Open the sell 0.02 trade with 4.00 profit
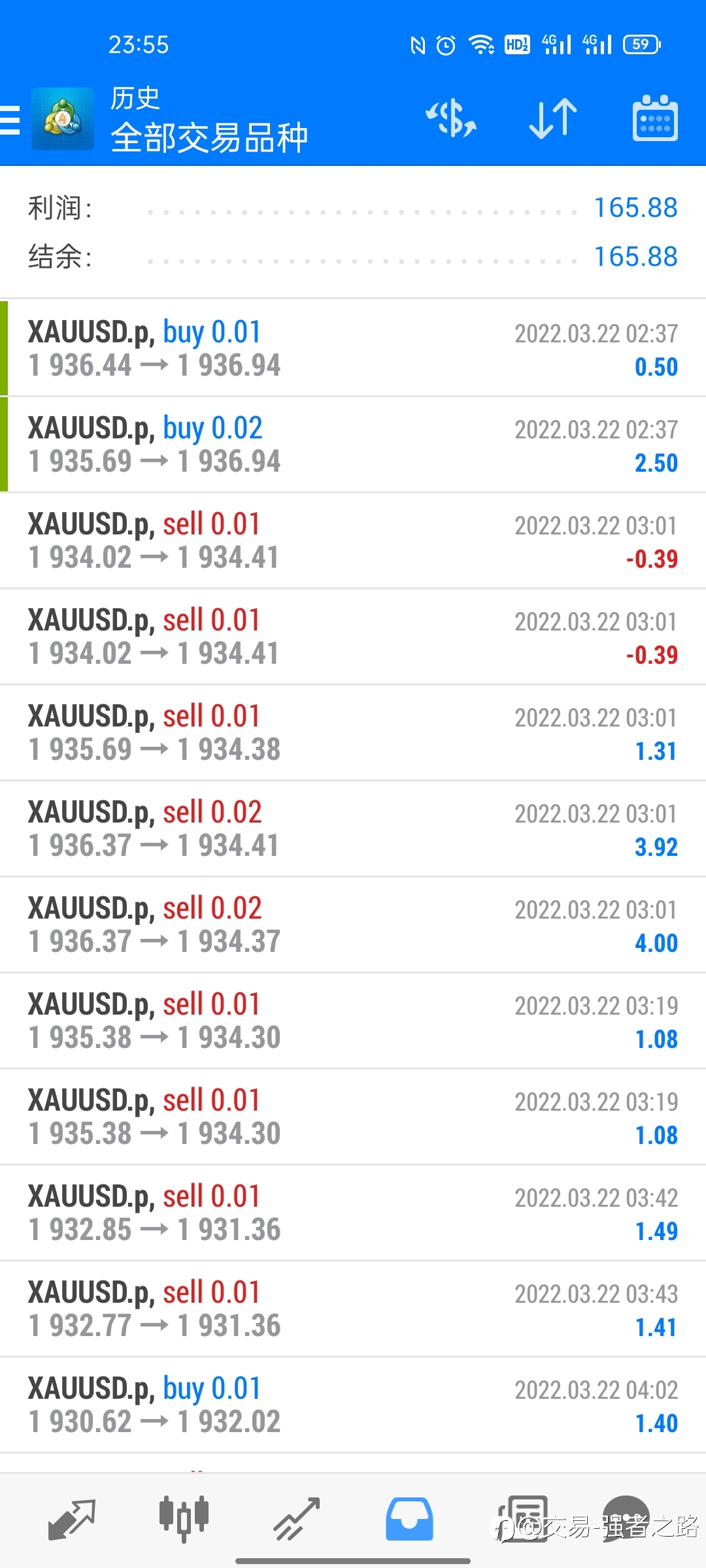This screenshot has height=1568, width=706. click(x=353, y=924)
